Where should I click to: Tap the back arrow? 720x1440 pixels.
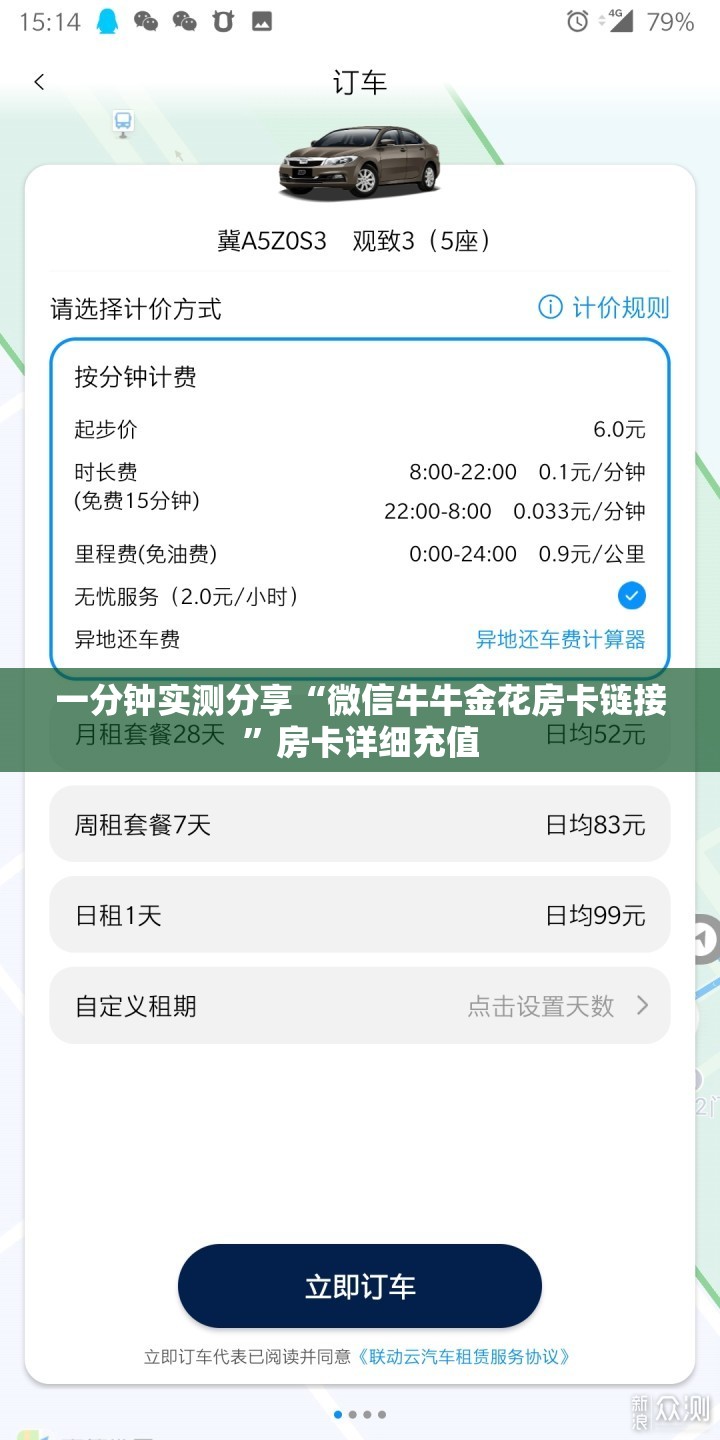click(39, 82)
